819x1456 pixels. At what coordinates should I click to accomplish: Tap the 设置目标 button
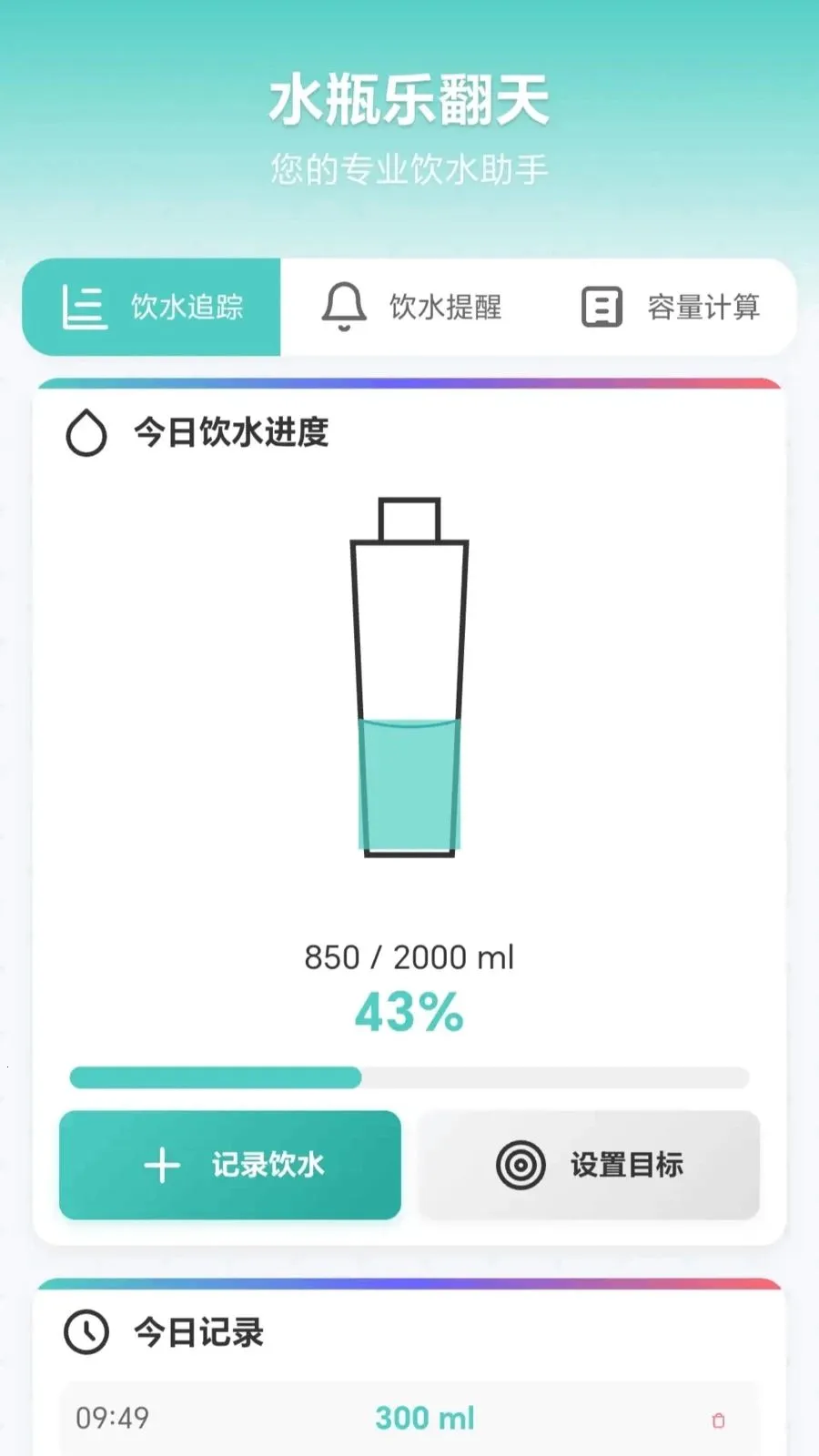(588, 1165)
